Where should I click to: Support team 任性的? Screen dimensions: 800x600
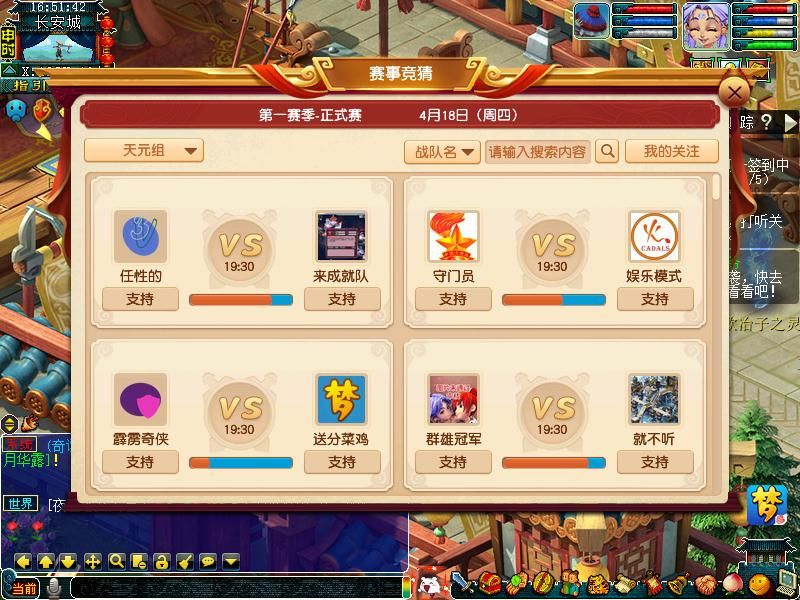140,299
